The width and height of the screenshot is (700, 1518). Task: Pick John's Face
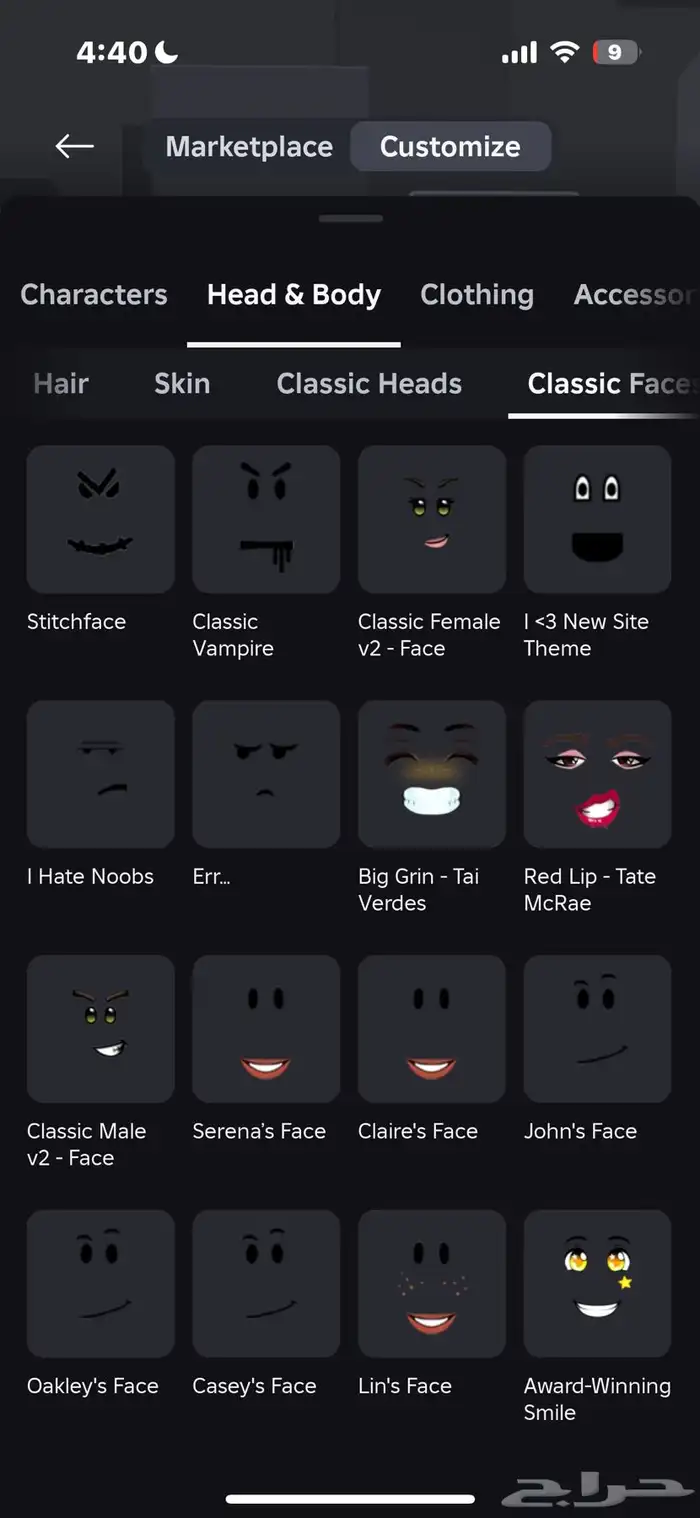(x=597, y=1029)
